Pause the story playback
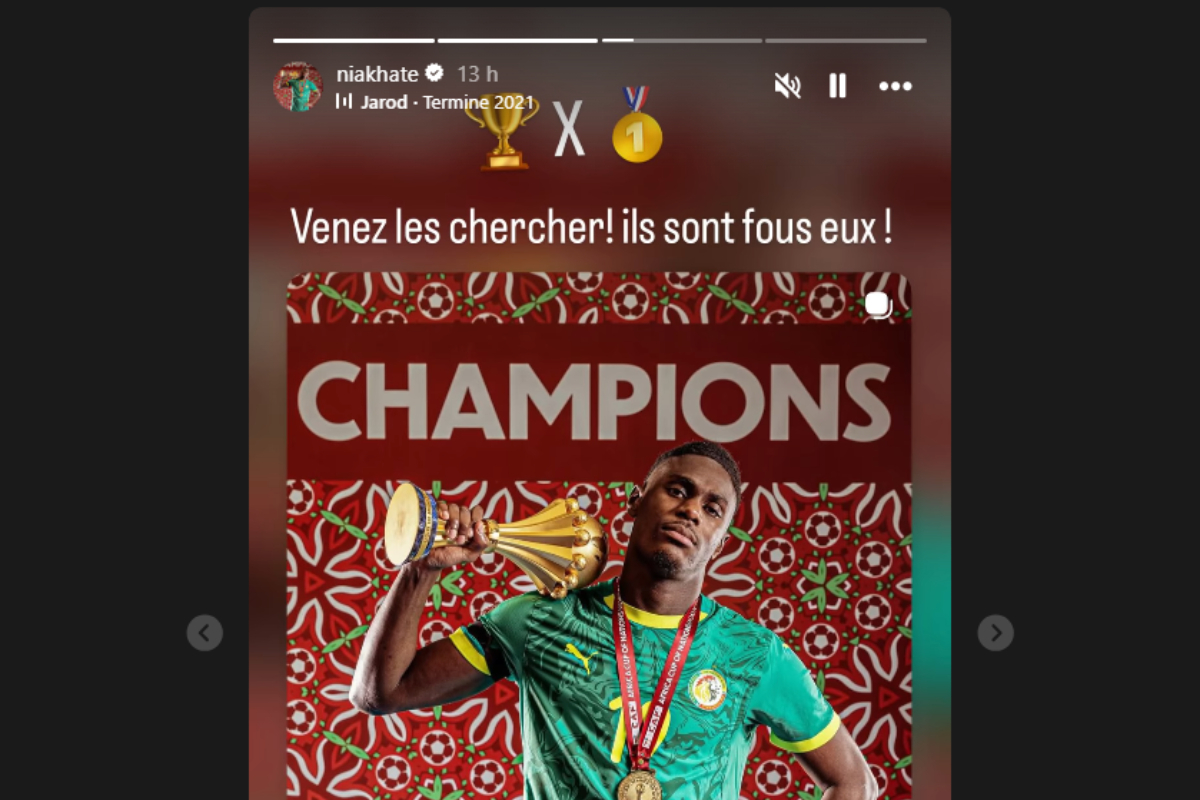The width and height of the screenshot is (1200, 800). (838, 86)
